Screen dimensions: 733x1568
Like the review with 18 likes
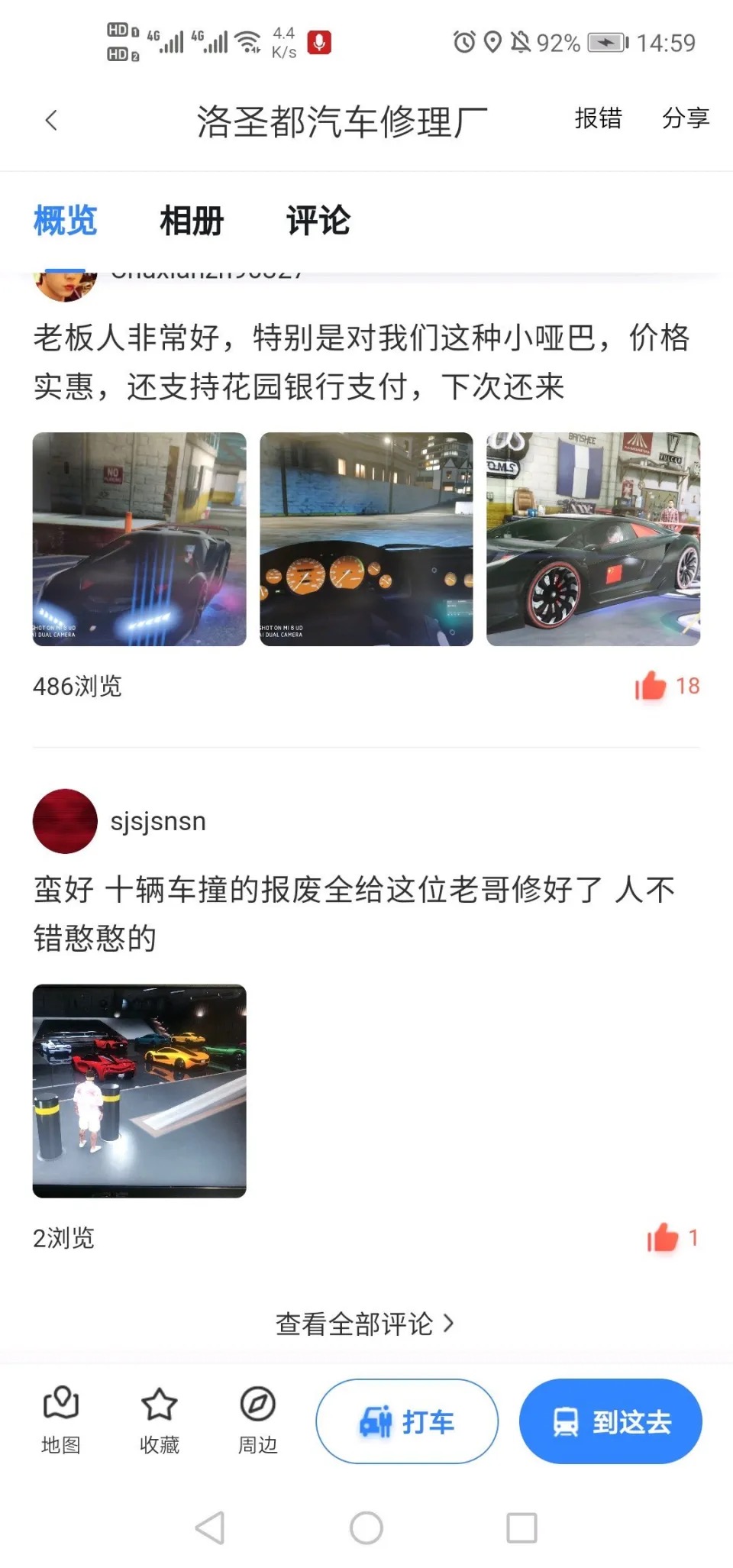point(651,686)
